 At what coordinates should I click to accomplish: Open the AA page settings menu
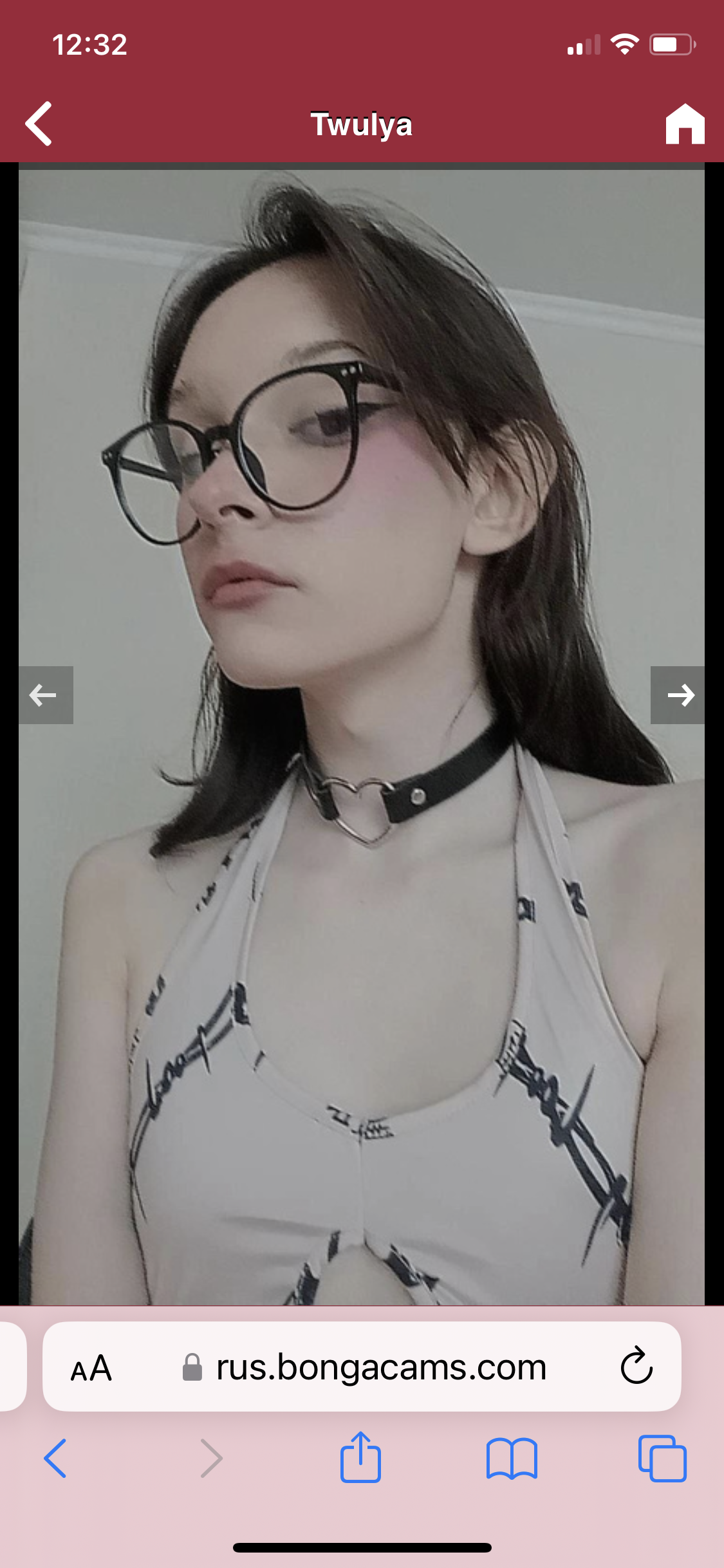91,1367
